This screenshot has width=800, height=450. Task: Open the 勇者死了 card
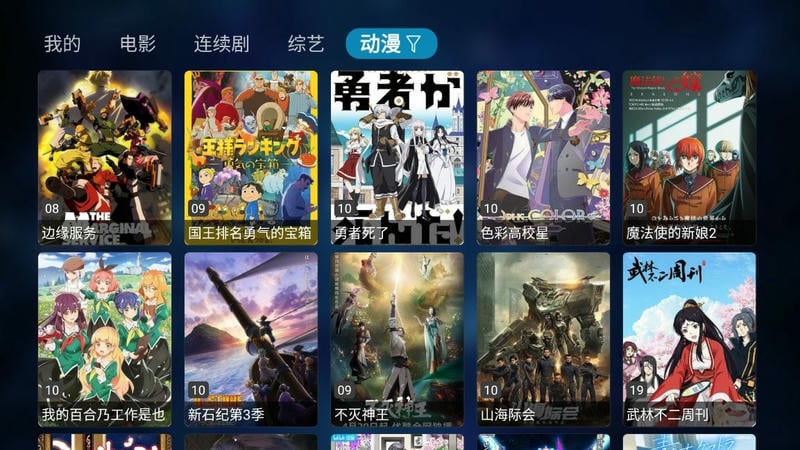pos(397,157)
